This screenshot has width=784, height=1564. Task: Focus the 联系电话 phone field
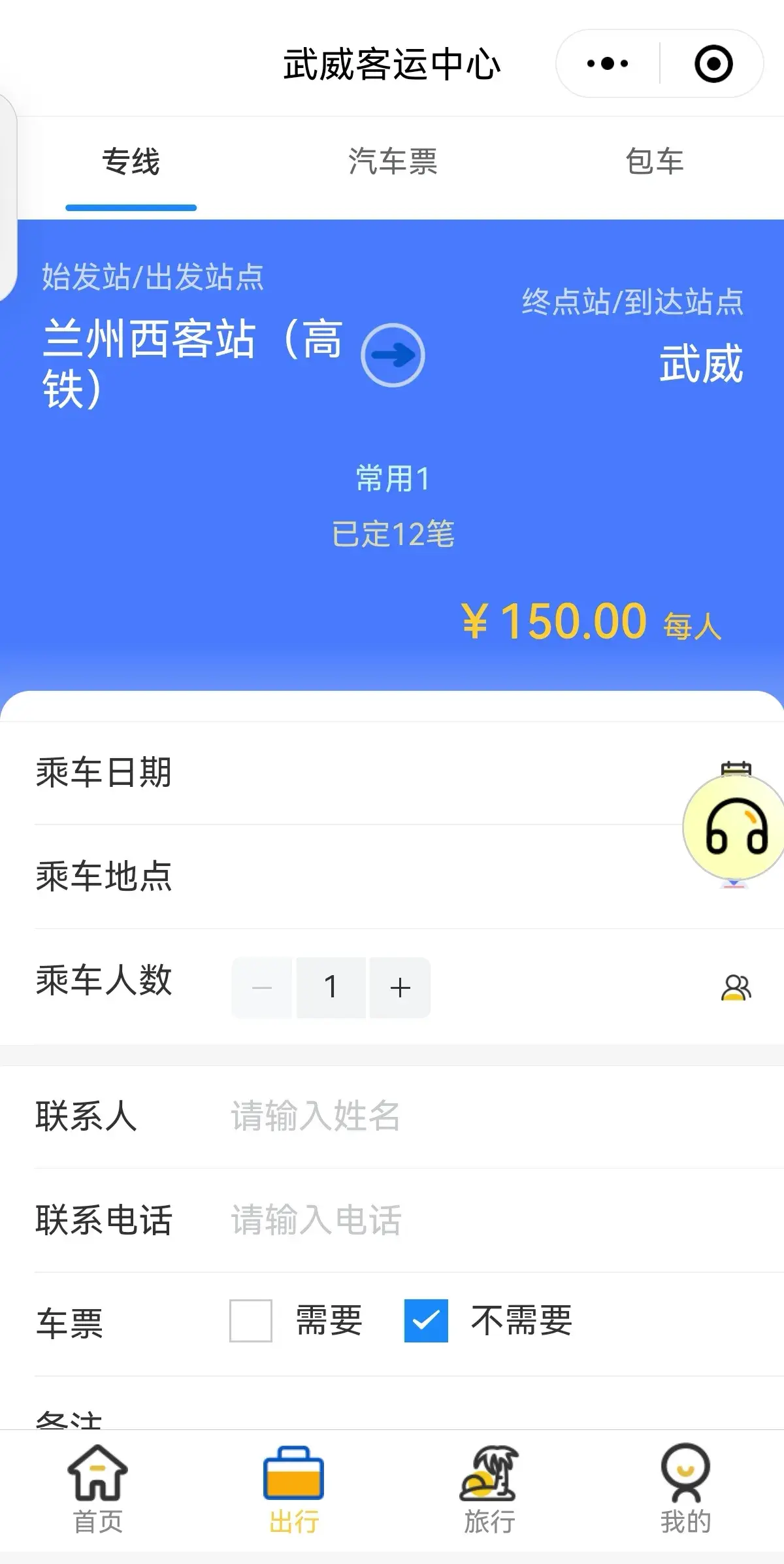click(x=457, y=1220)
